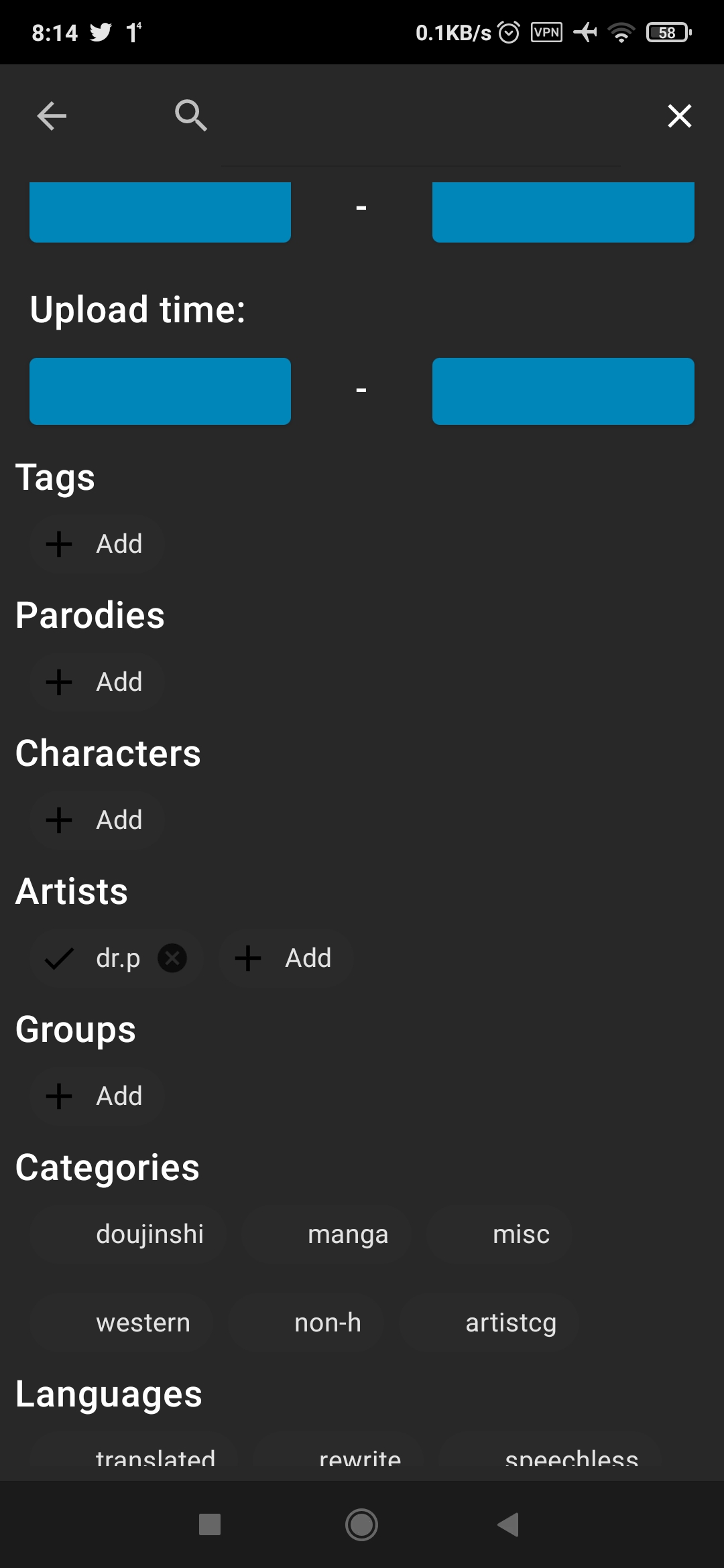Remove the dr.p artist filter chip
The width and height of the screenshot is (724, 1568).
[172, 958]
